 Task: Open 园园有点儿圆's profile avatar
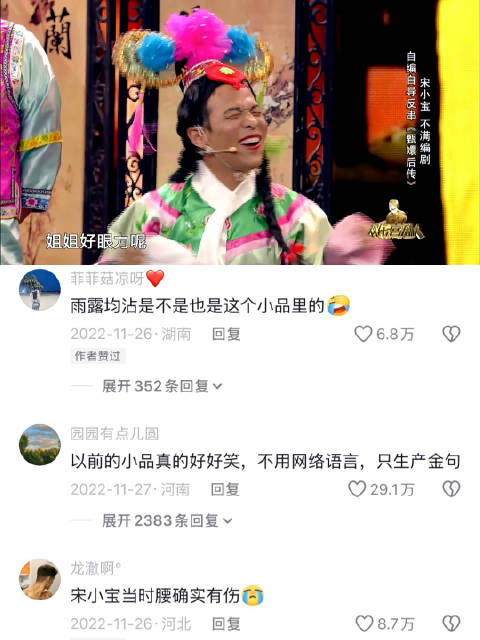click(x=40, y=444)
